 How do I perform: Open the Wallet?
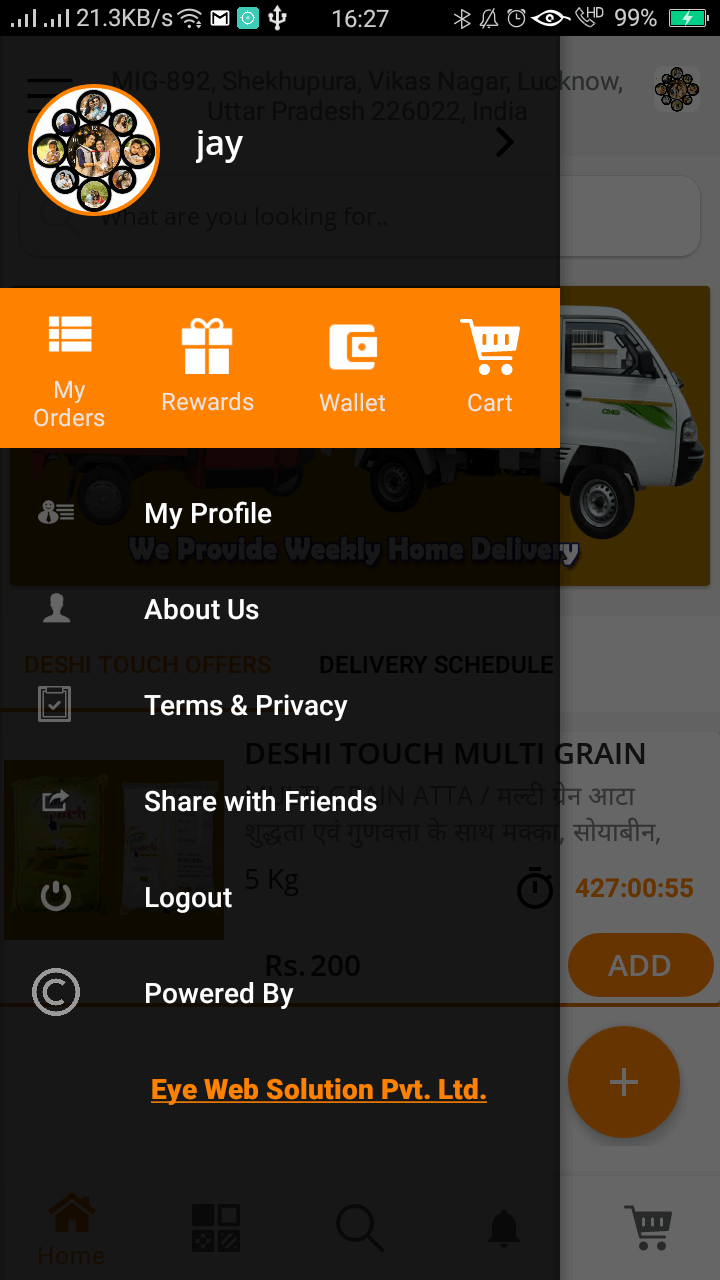pos(352,368)
